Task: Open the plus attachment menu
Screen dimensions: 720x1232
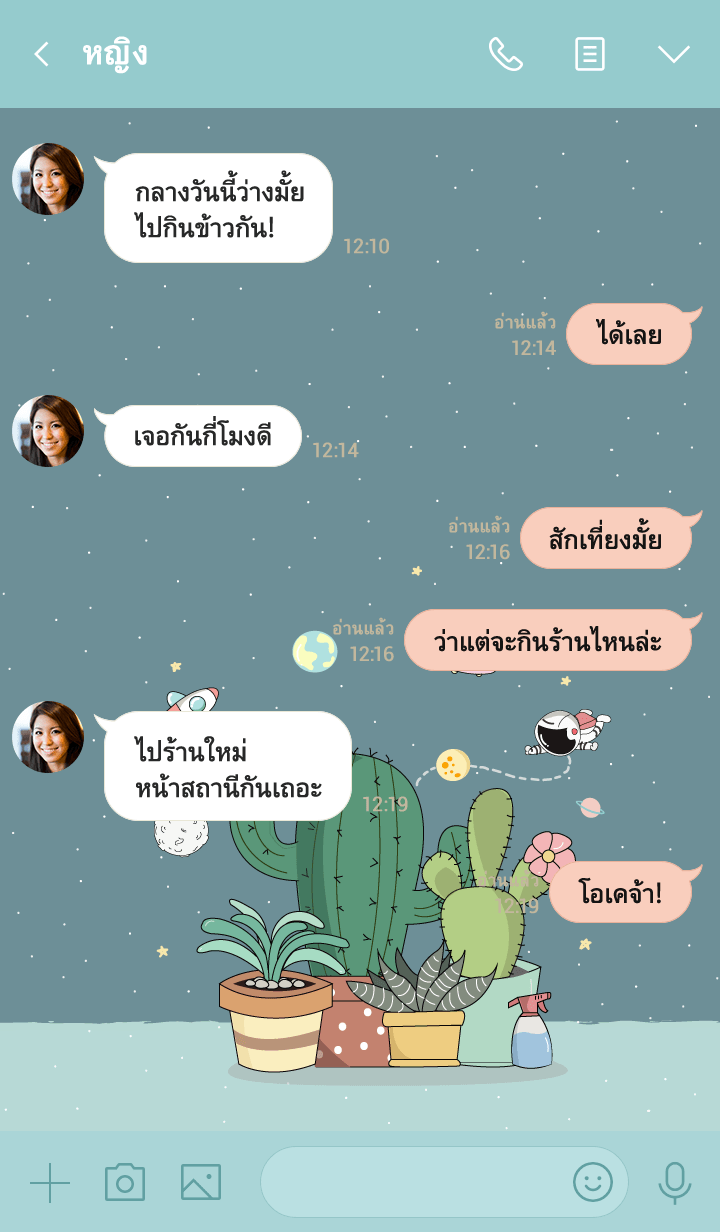Action: pyautogui.click(x=50, y=1183)
